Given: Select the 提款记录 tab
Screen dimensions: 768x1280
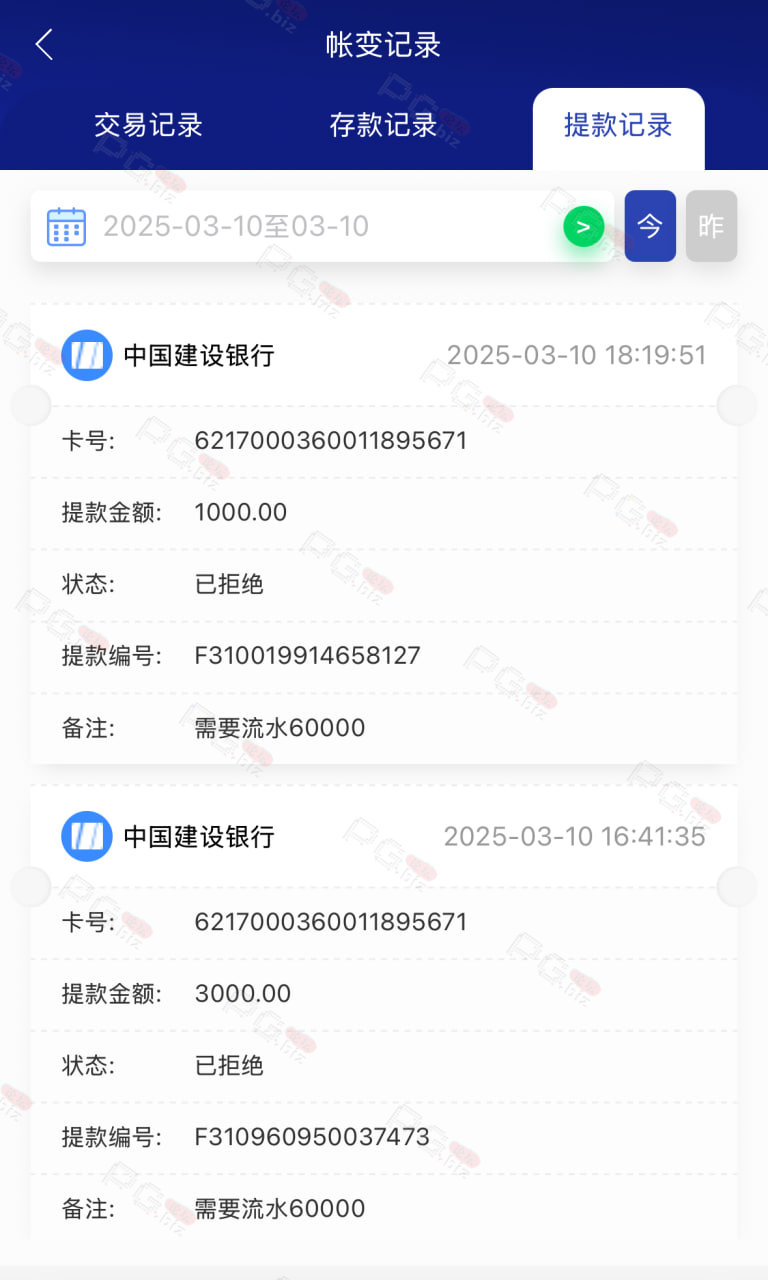Looking at the screenshot, I should pyautogui.click(x=618, y=127).
